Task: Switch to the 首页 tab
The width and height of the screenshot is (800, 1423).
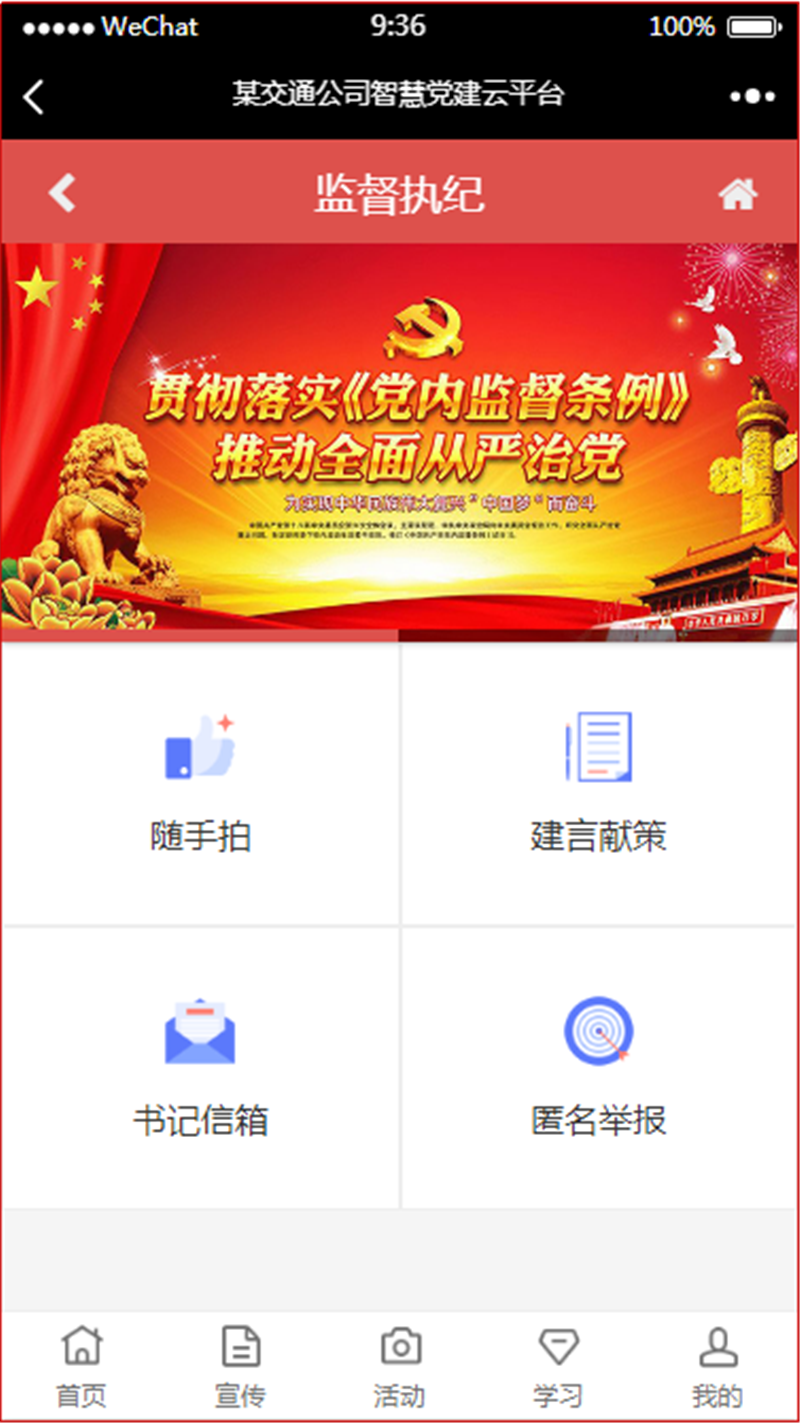Action: (x=81, y=1367)
